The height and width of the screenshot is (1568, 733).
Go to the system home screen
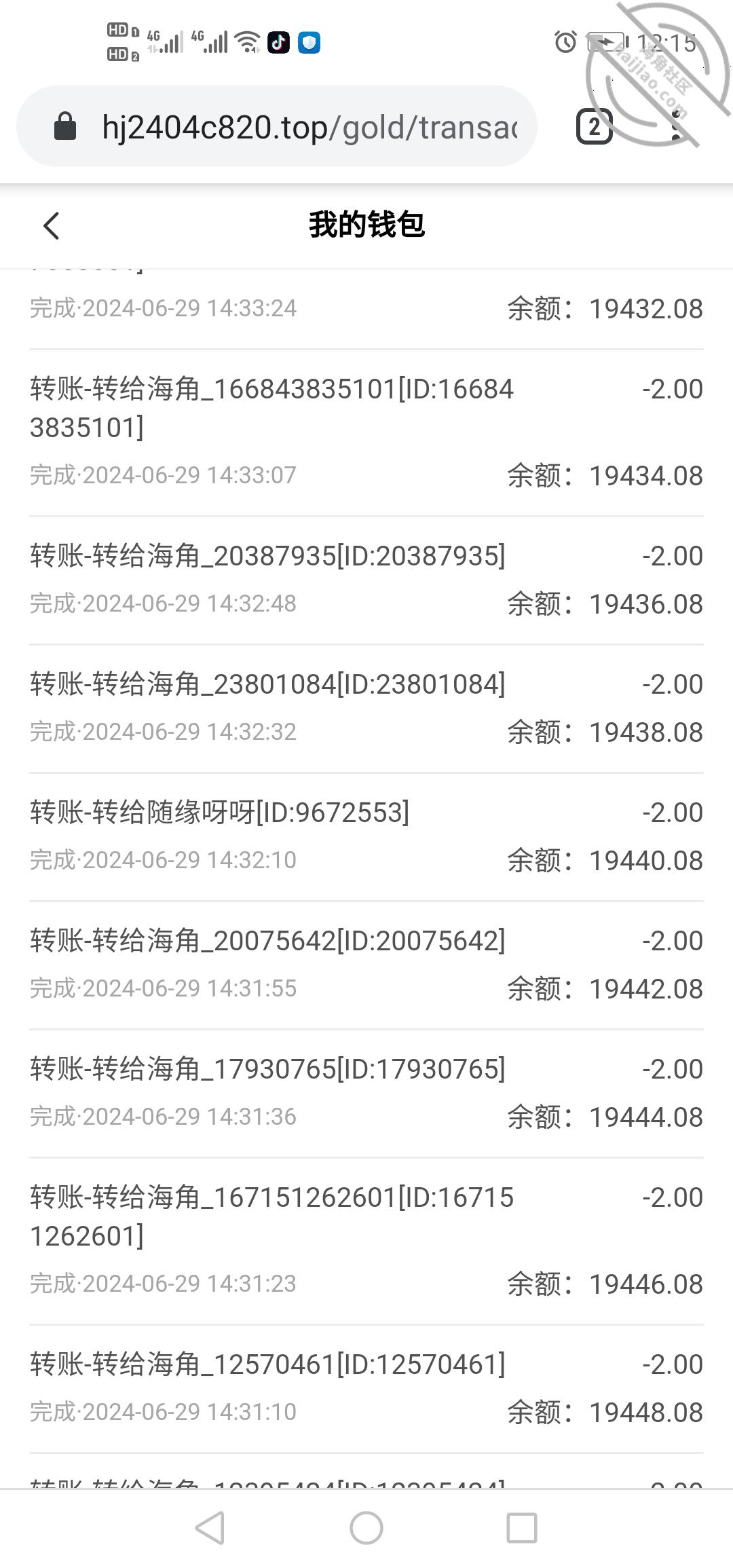point(366,1529)
